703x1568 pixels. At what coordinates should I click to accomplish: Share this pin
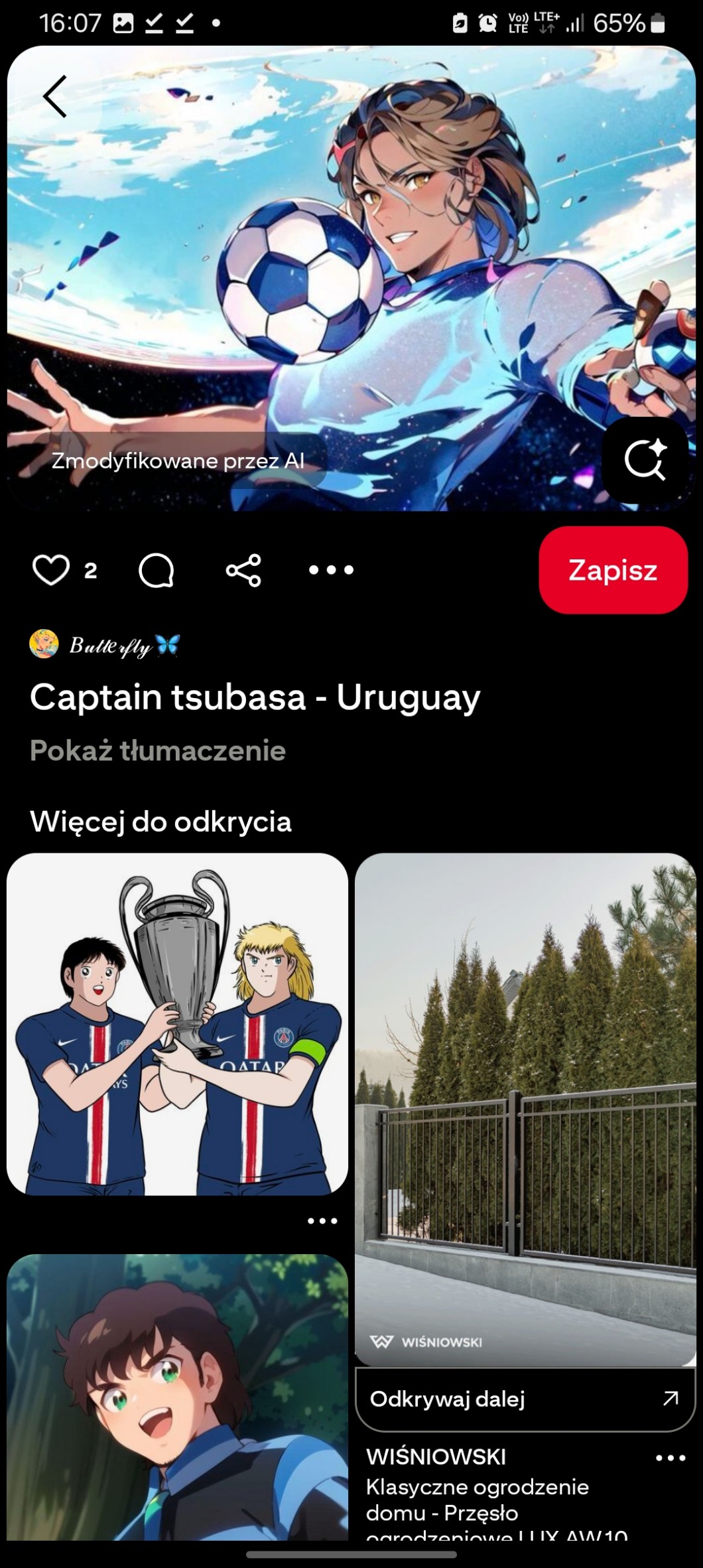coord(243,571)
